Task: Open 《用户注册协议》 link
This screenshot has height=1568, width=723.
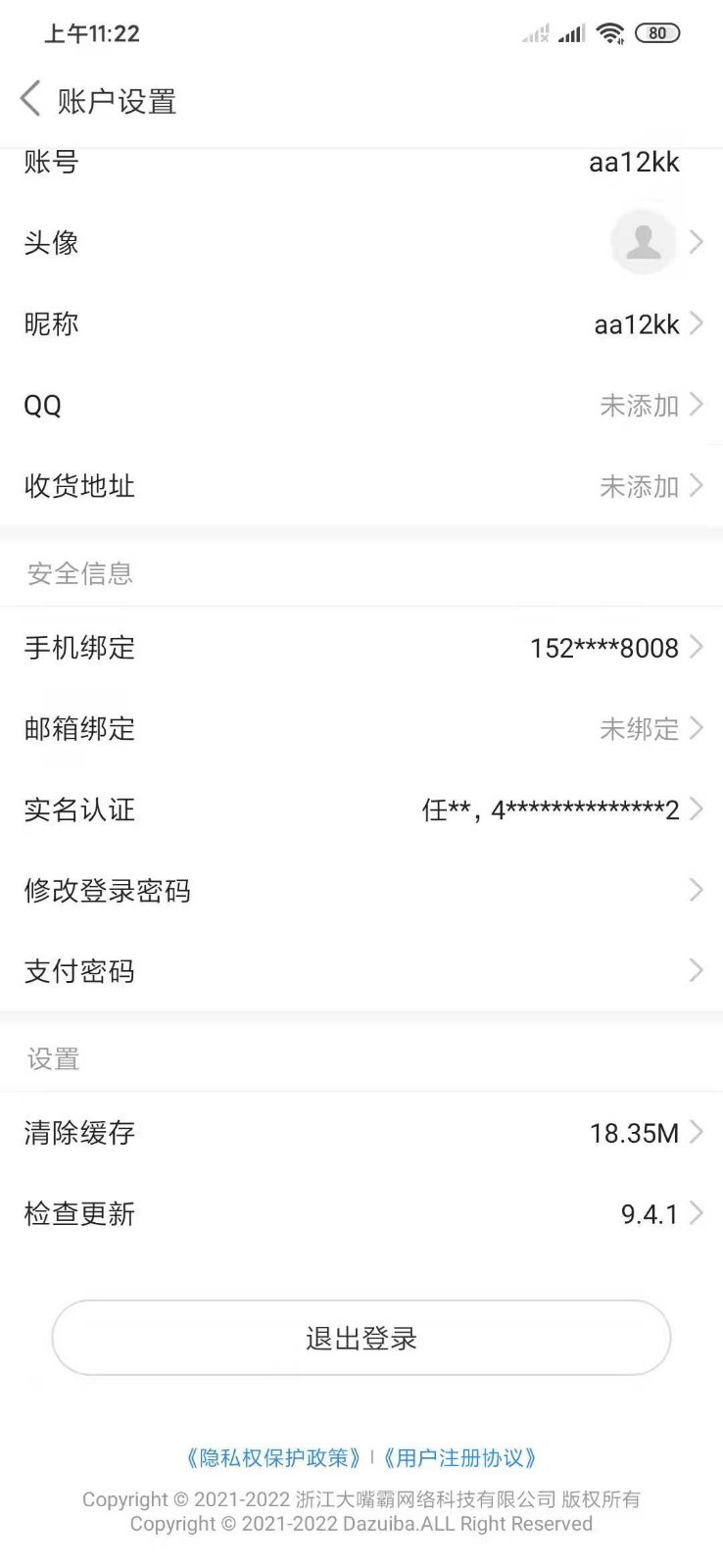Action: [x=459, y=1458]
